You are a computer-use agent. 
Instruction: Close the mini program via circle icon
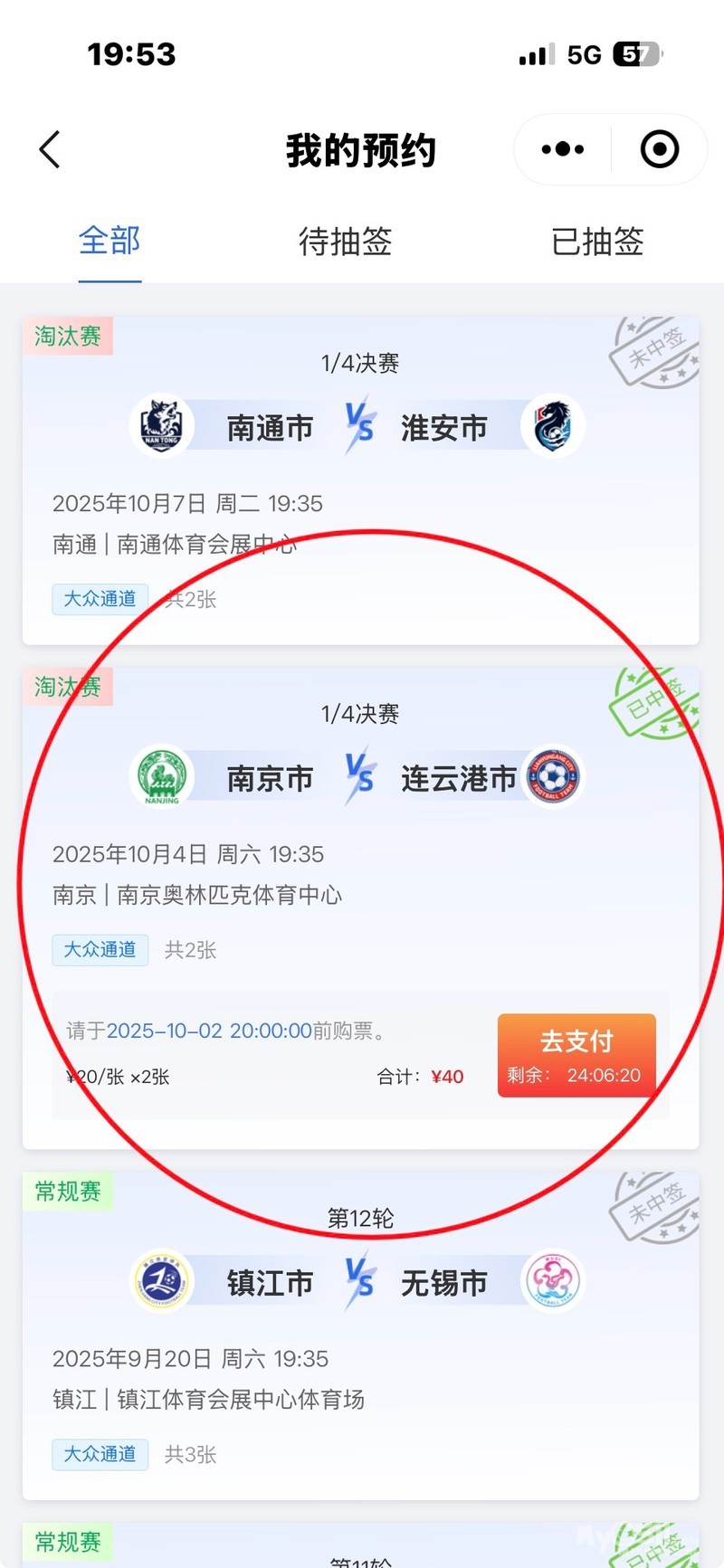[x=659, y=149]
